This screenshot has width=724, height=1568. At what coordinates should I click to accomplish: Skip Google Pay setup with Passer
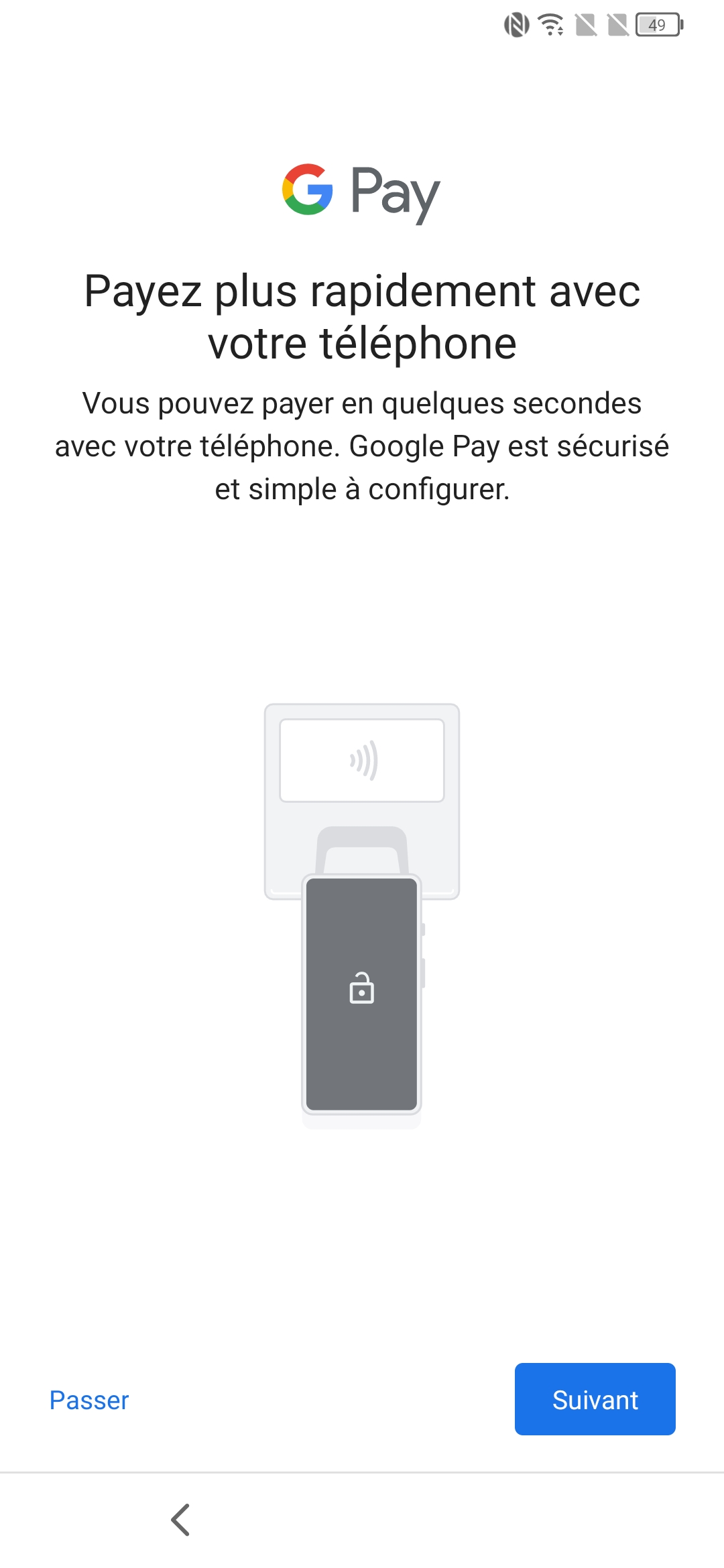pos(89,1400)
